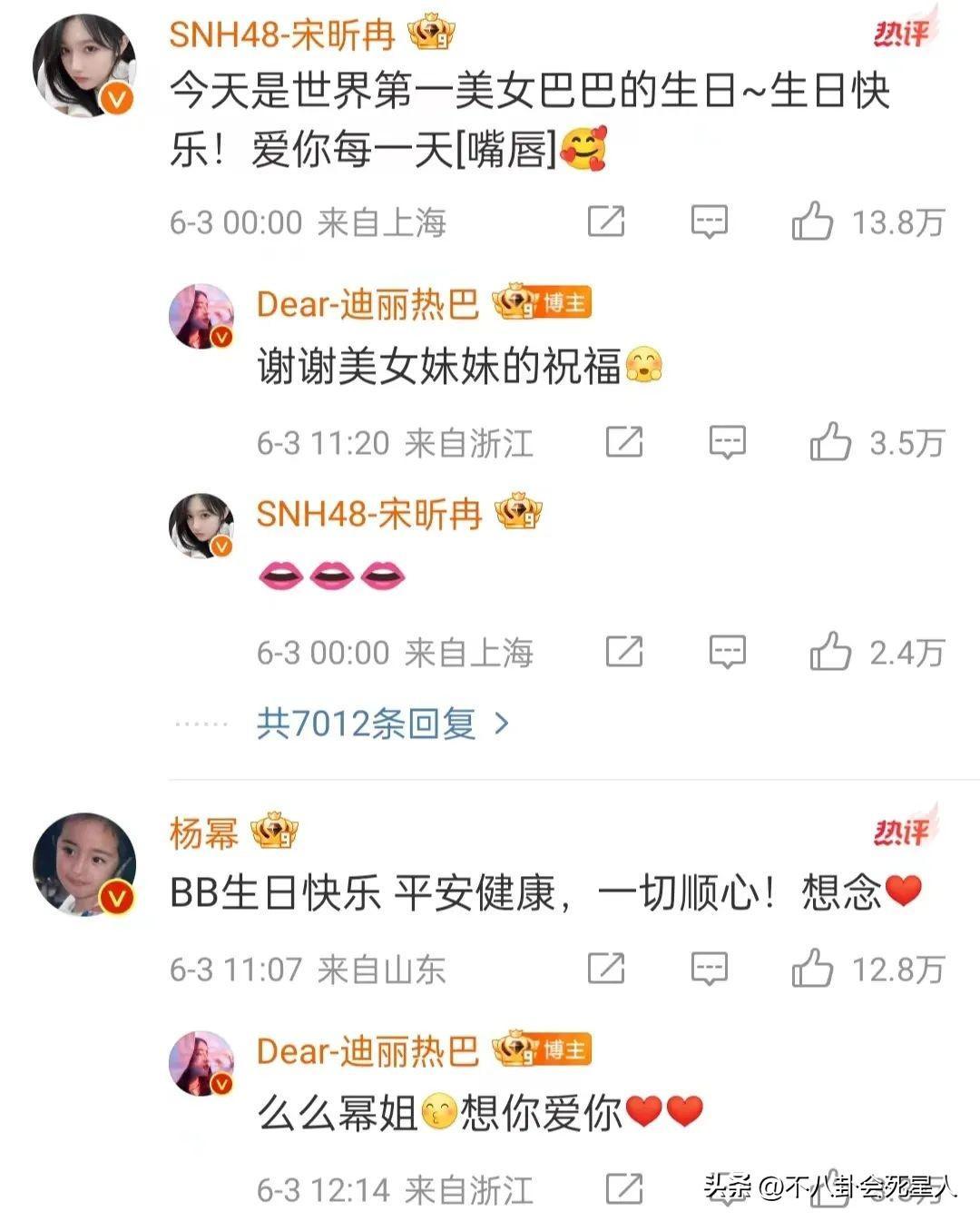Like 宋昕冉's birthday comment with 13.8万 likes
This screenshot has height=1221, width=980.
click(812, 222)
